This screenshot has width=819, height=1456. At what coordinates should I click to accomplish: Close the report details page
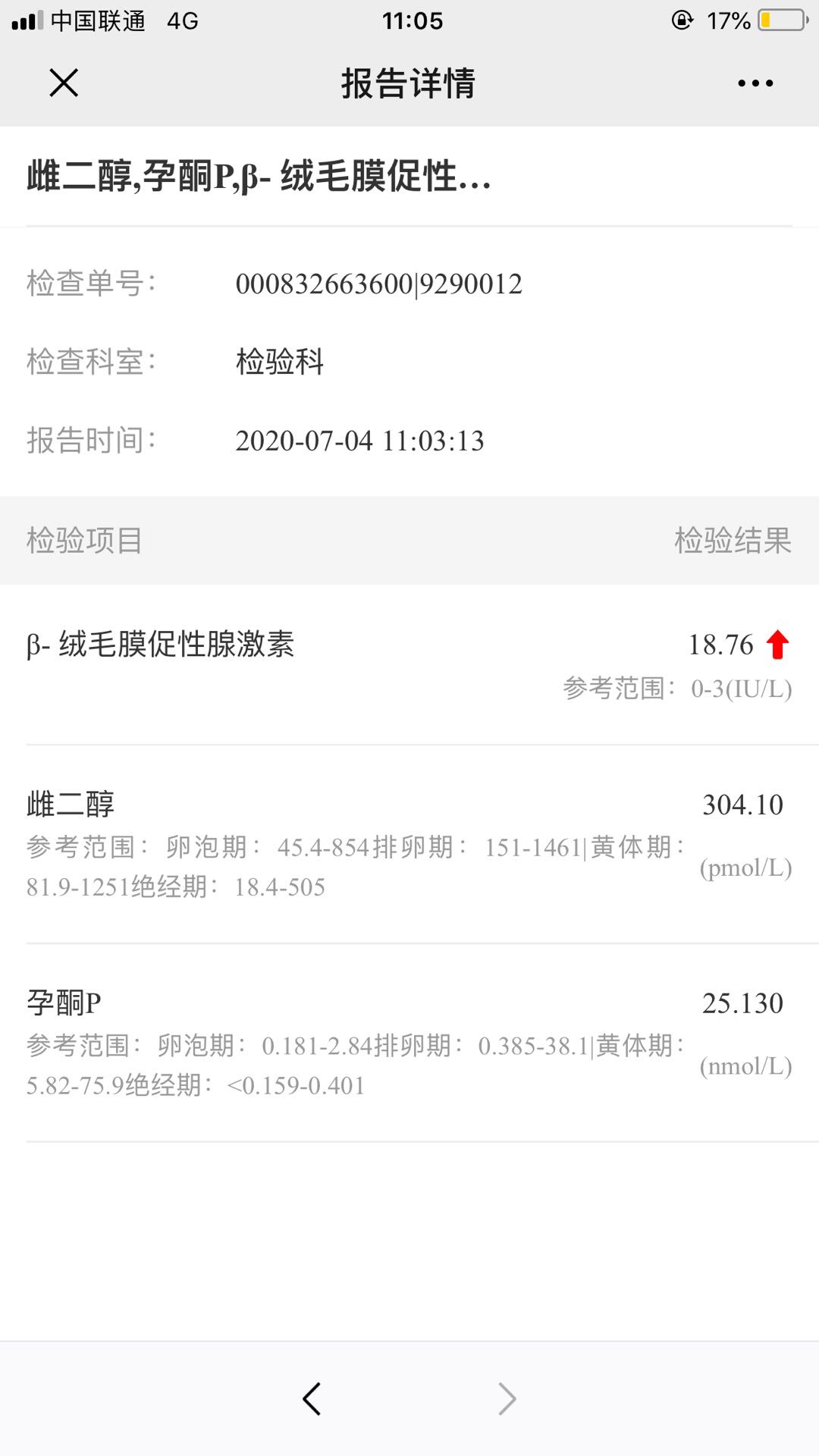coord(64,83)
